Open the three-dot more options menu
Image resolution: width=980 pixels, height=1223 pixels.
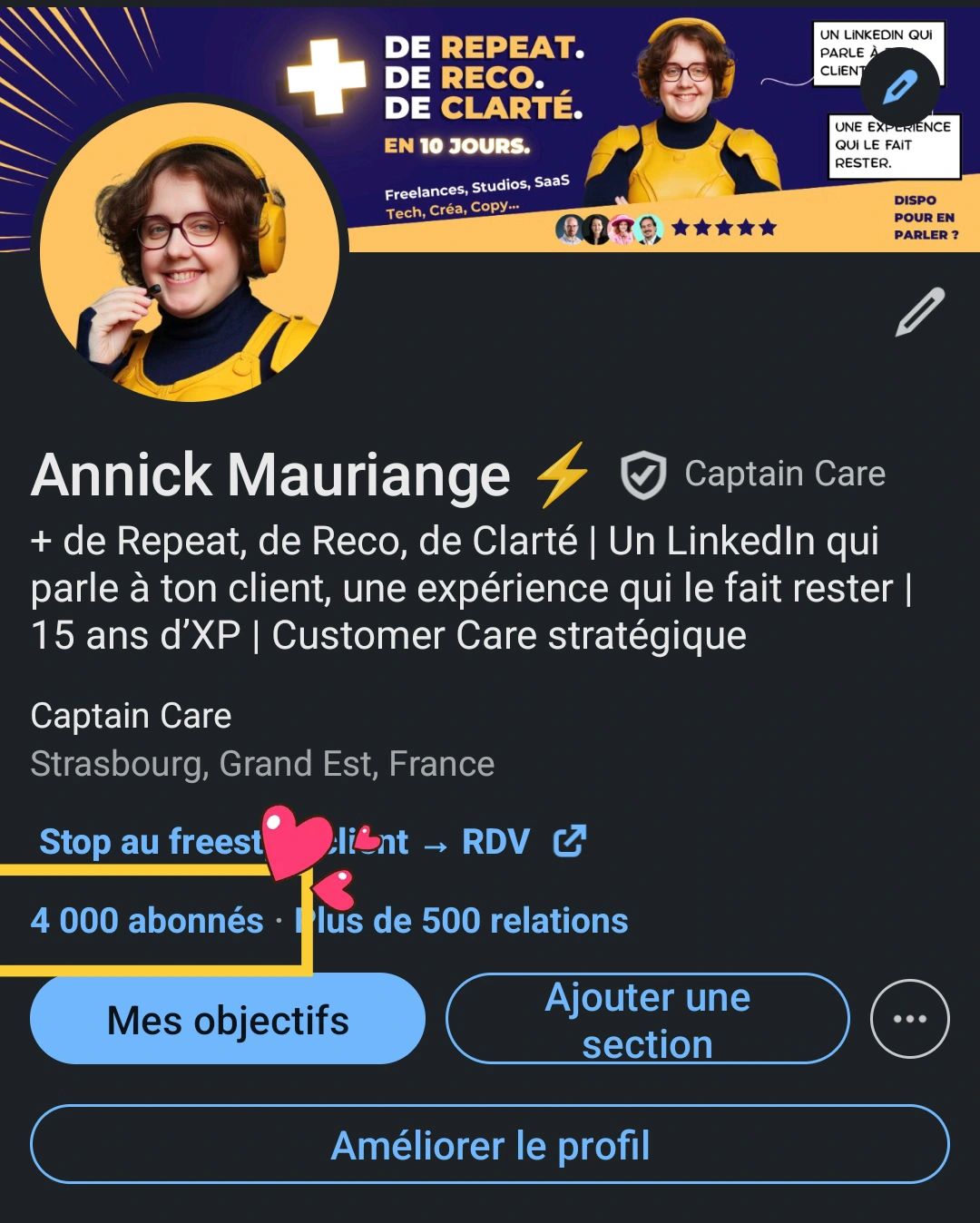coord(909,1019)
